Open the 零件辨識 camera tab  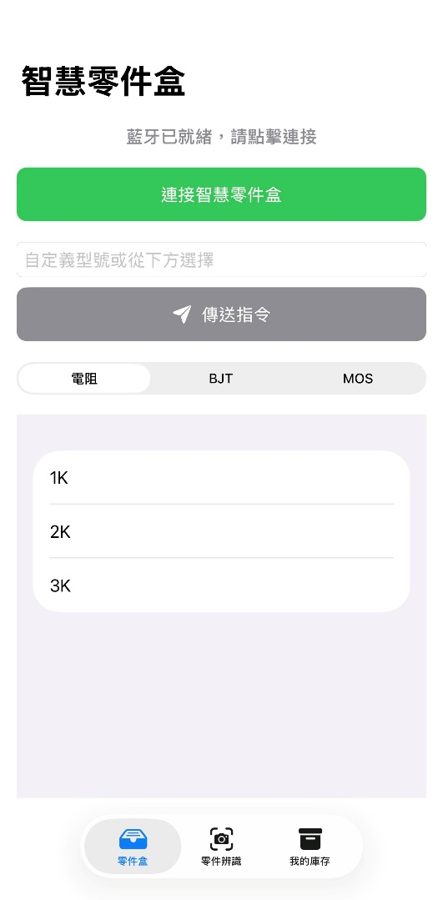pyautogui.click(x=221, y=847)
